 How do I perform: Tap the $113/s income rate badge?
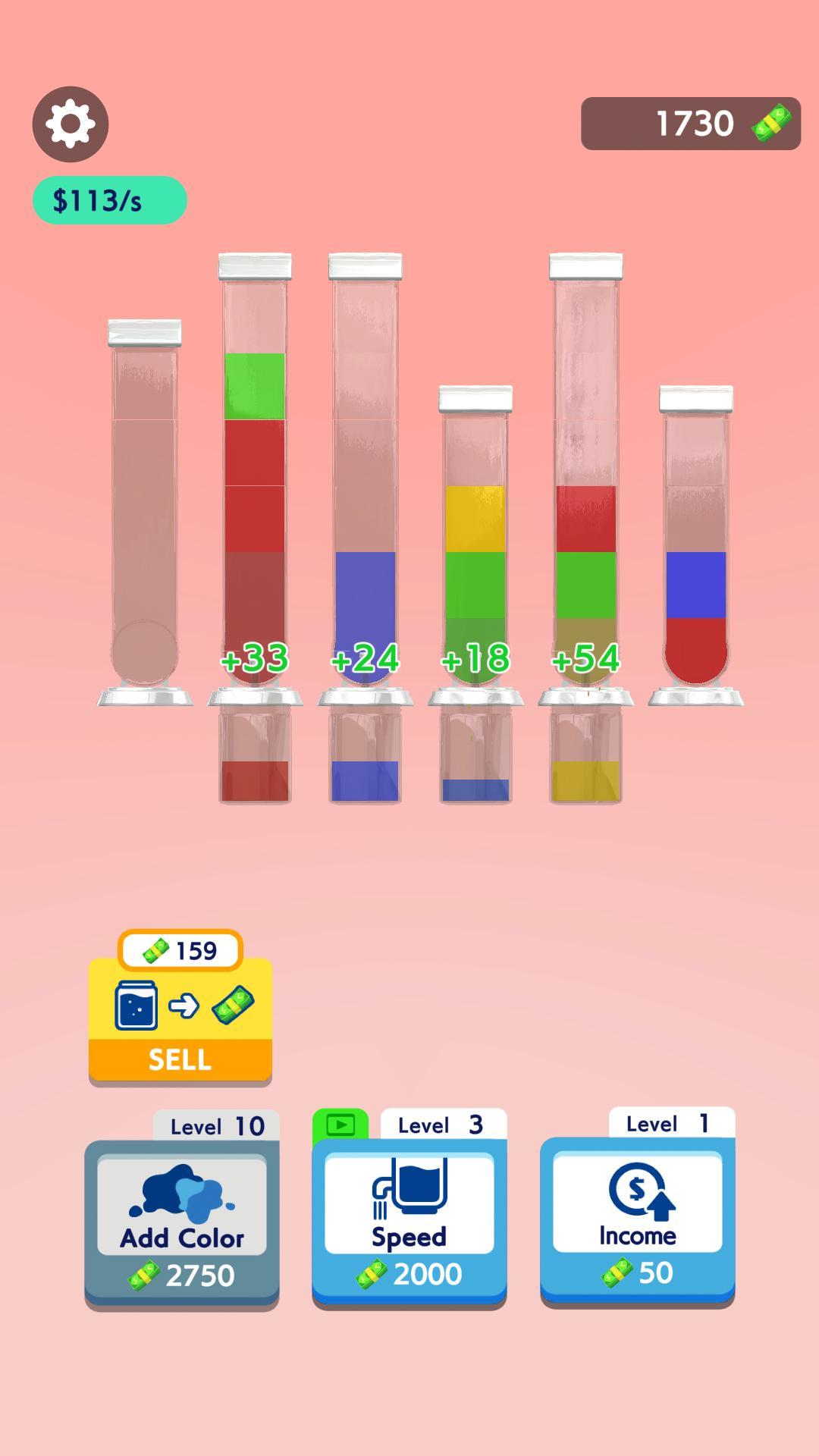coord(108,201)
